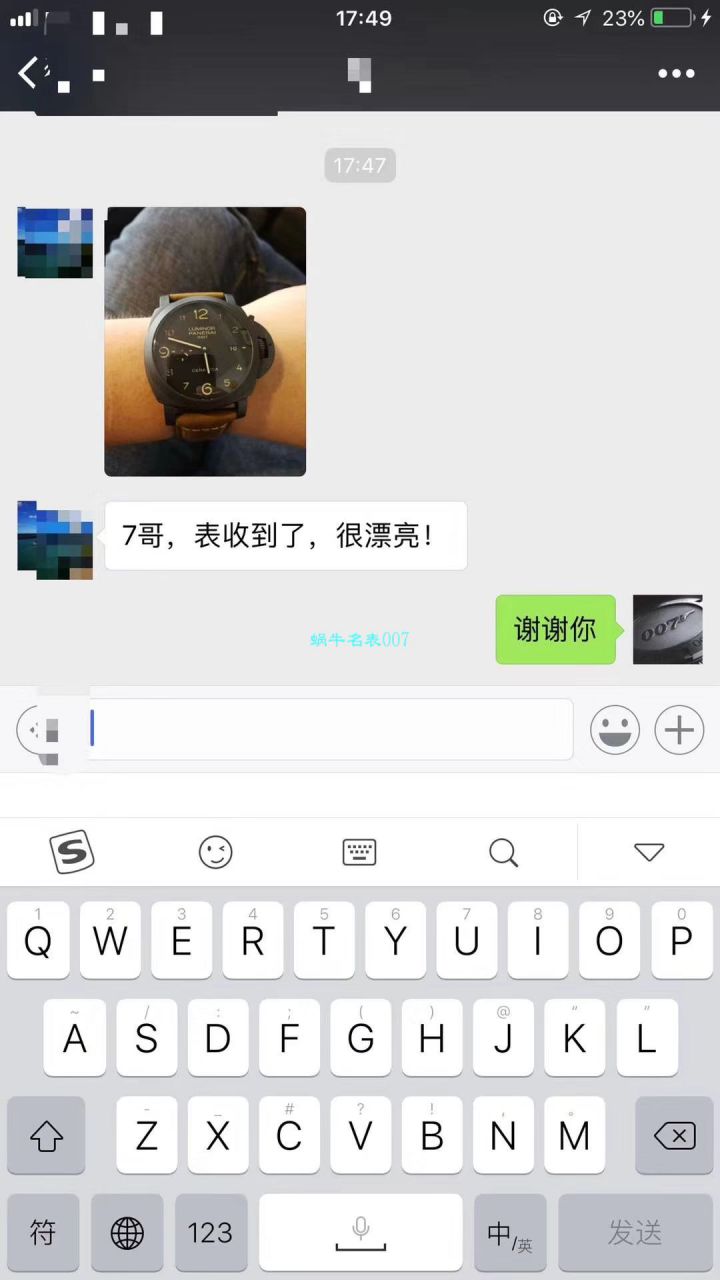
Task: Open emoji picker on the keyboard toolbar
Action: [x=215, y=852]
